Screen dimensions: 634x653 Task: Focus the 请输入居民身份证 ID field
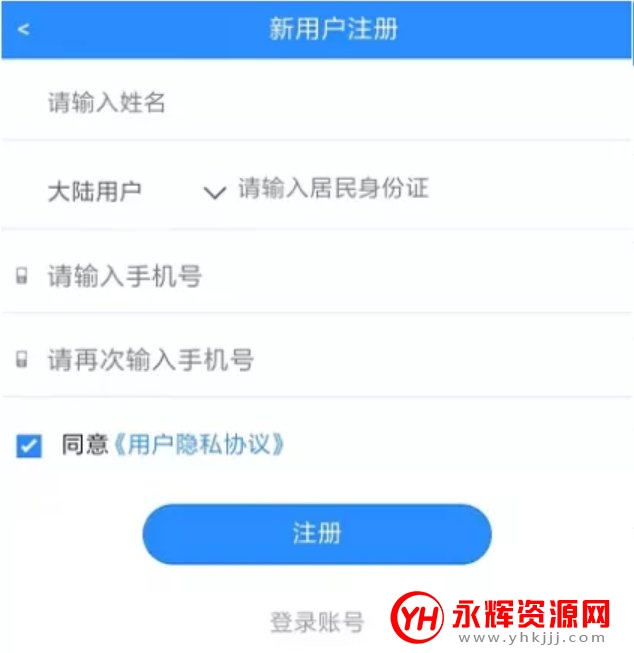point(400,189)
